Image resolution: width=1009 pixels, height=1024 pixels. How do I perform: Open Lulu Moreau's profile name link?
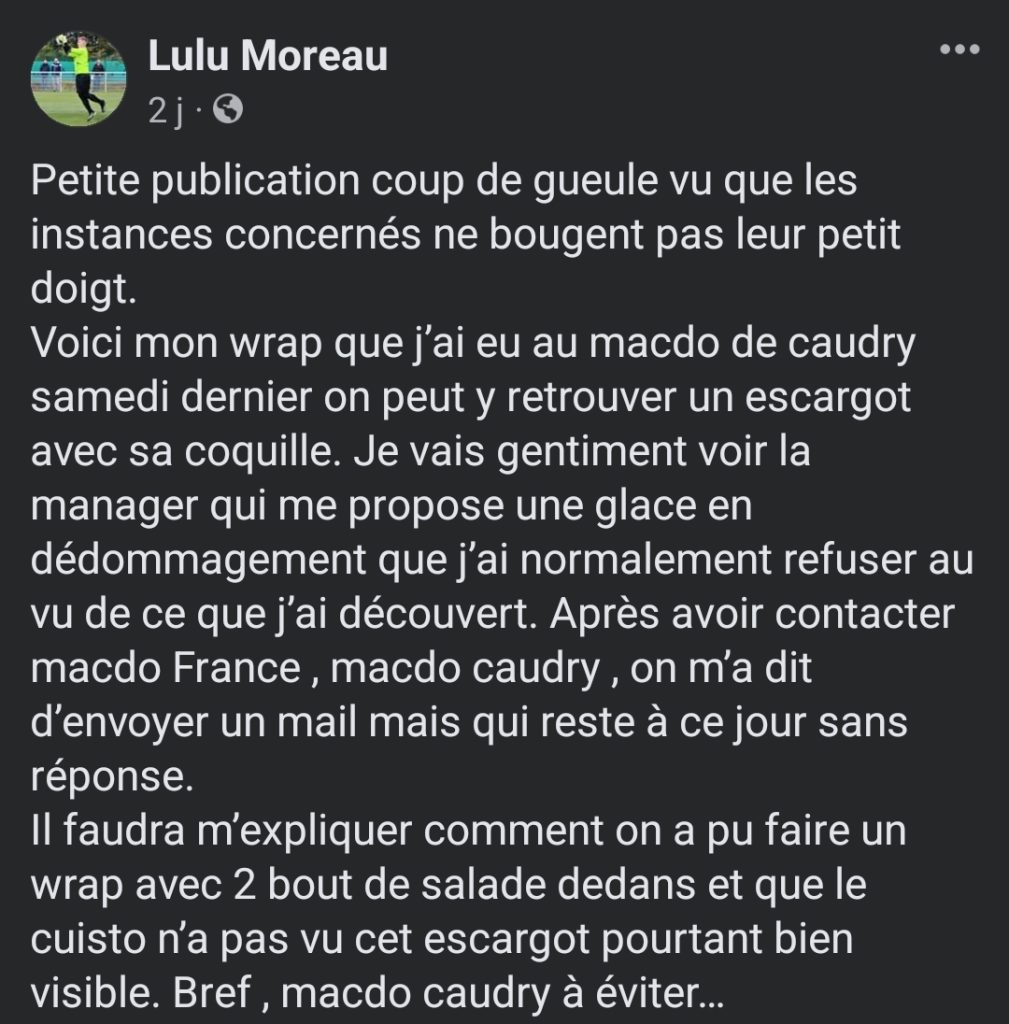[267, 57]
